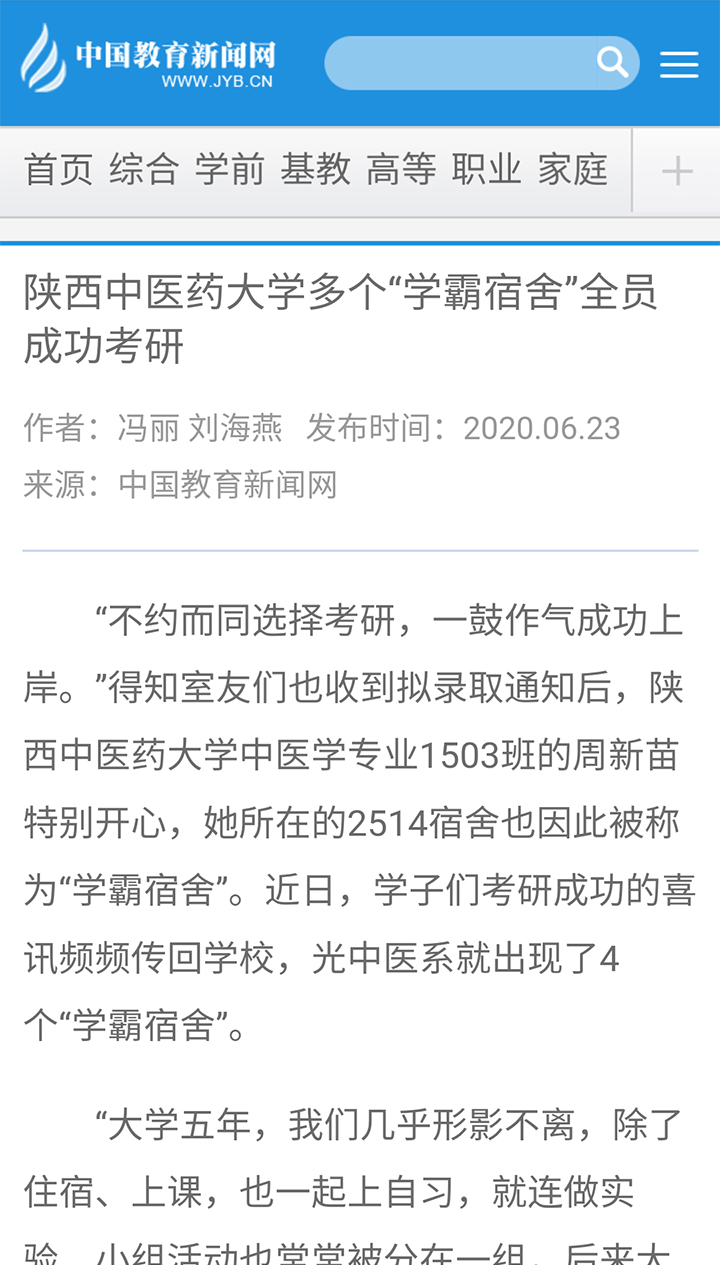Go to the 首页 tab
This screenshot has width=720, height=1265.
(x=58, y=170)
